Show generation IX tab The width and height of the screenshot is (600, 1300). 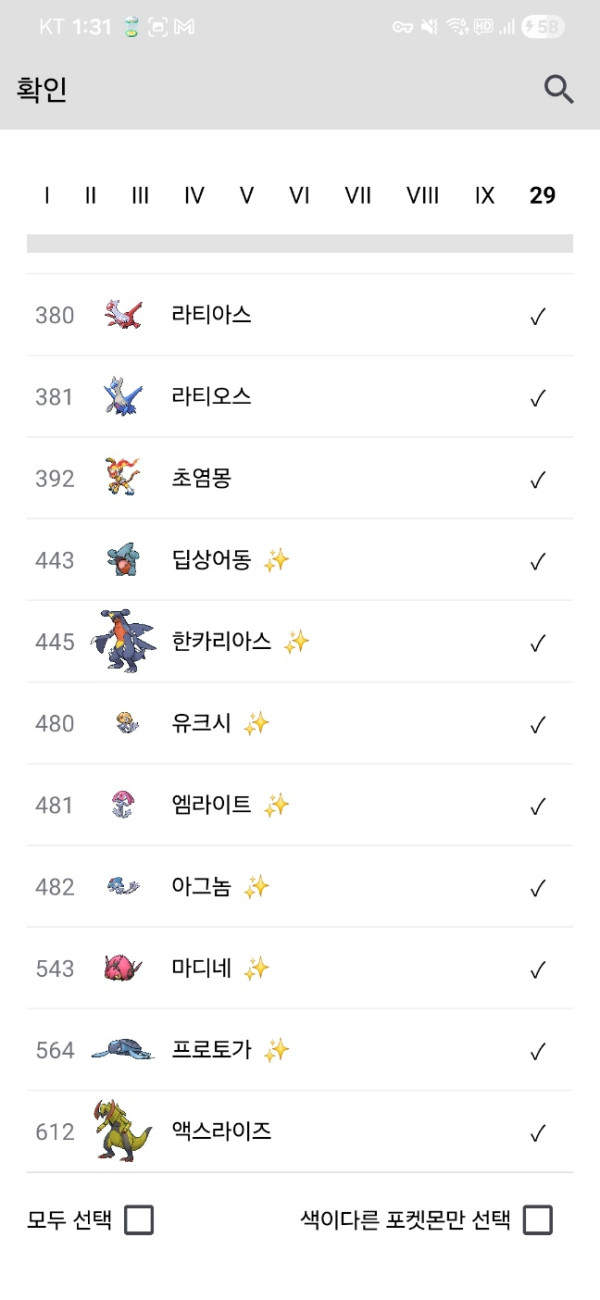pyautogui.click(x=485, y=195)
